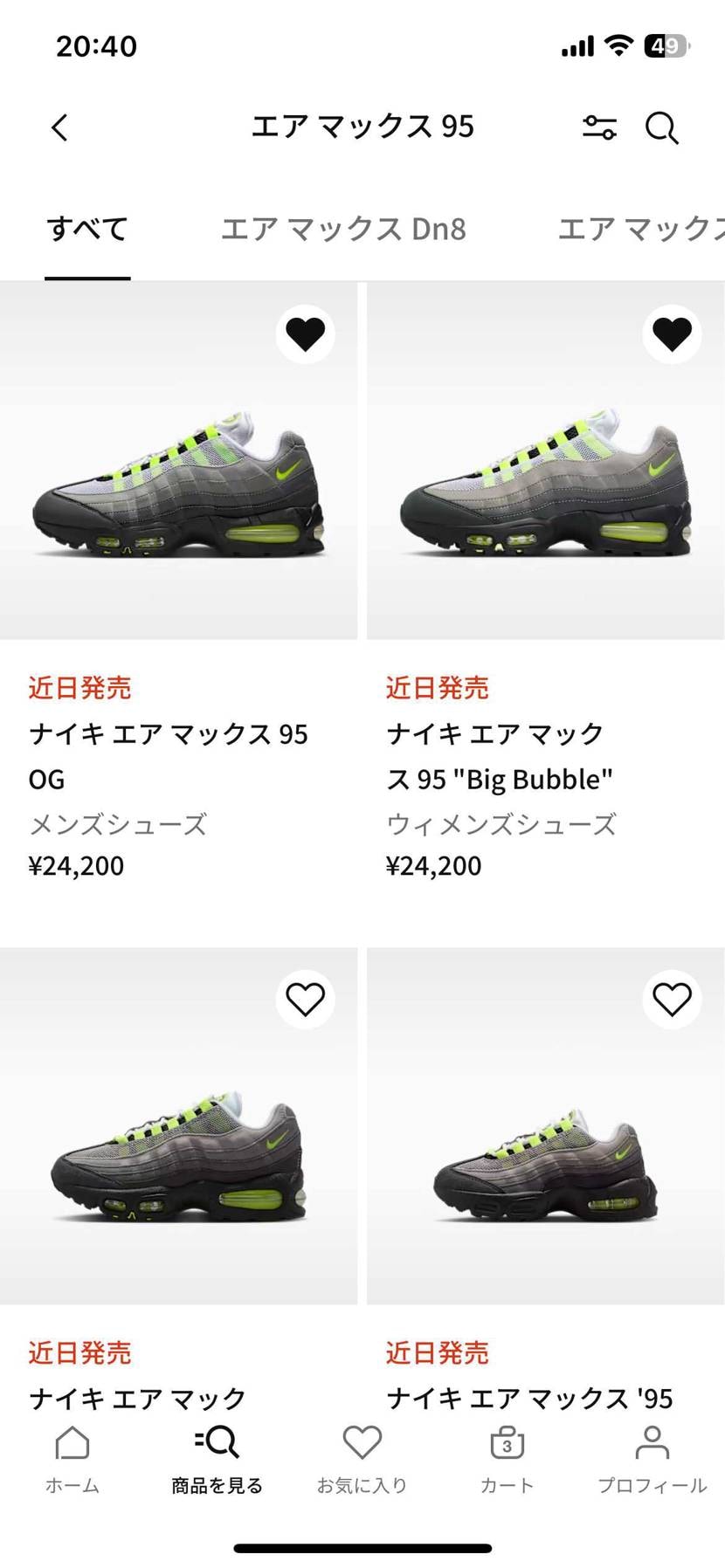Viewport: 725px width, 1568px height.
Task: Switch to the プロフィール tab
Action: tap(652, 1460)
